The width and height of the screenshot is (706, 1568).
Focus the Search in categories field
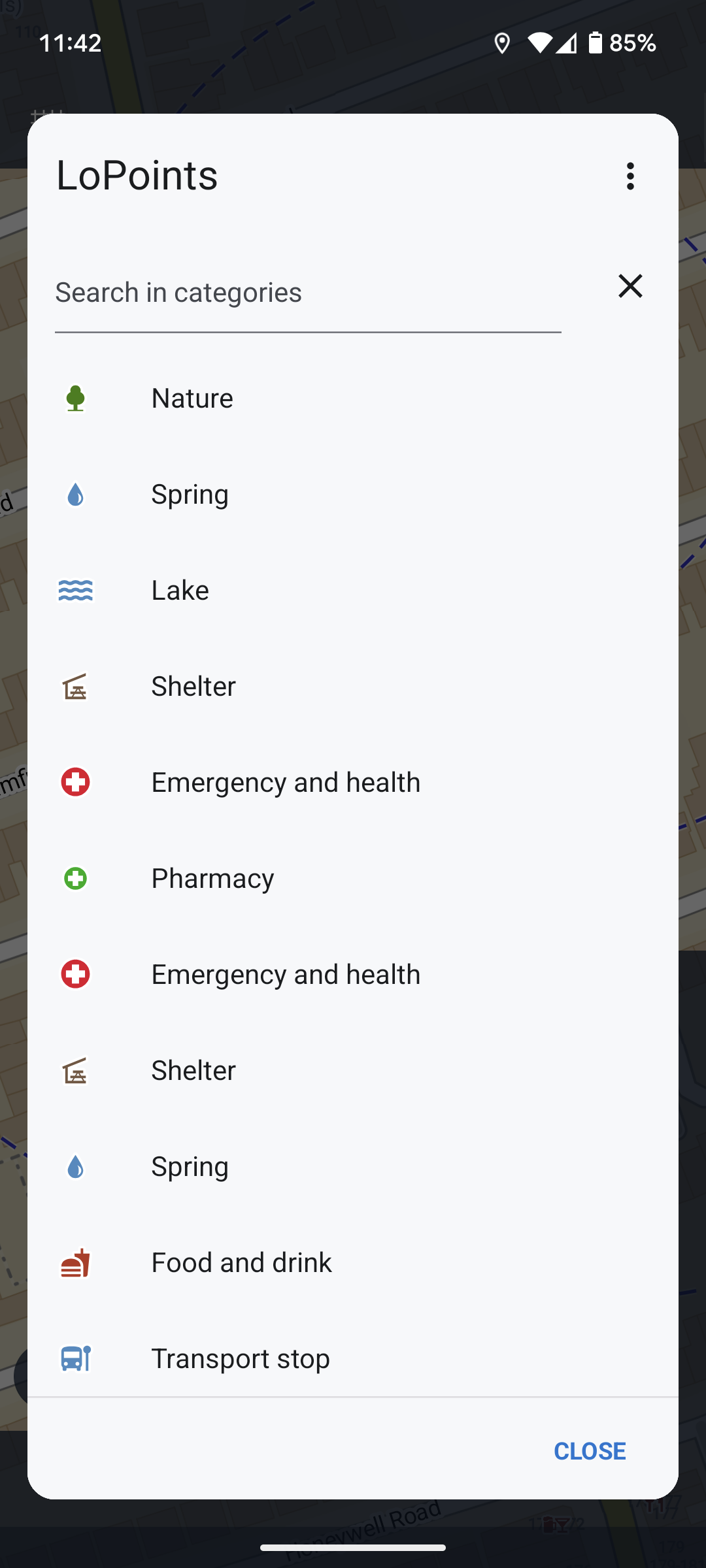point(307,293)
